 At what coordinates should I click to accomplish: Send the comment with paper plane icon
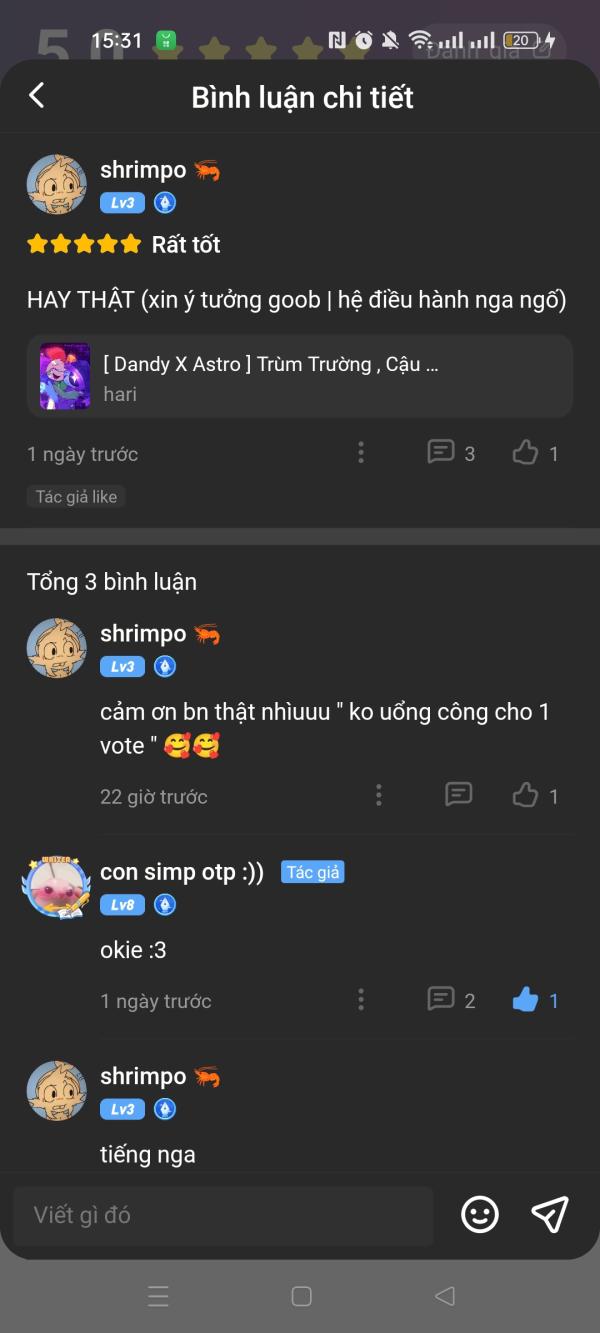550,1215
